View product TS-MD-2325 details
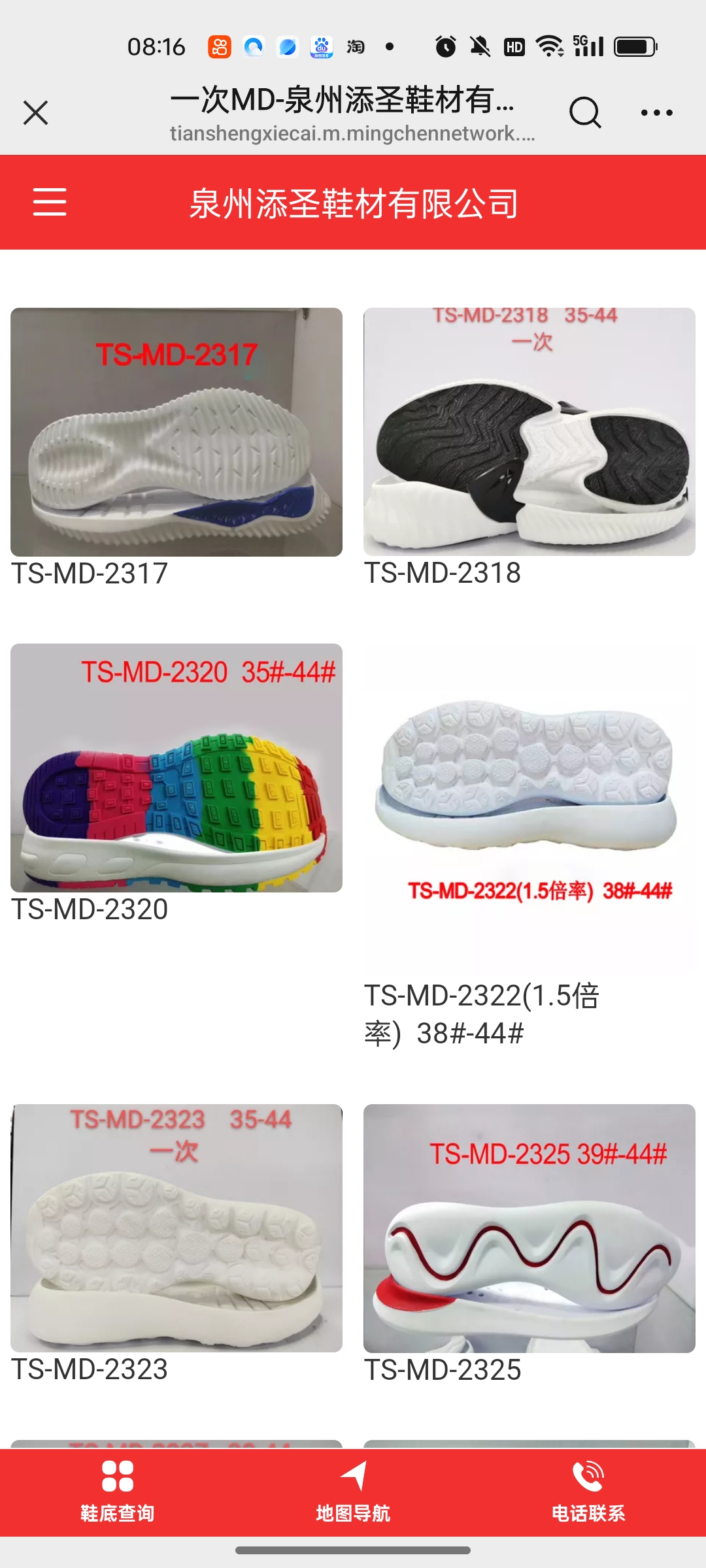 click(529, 1228)
